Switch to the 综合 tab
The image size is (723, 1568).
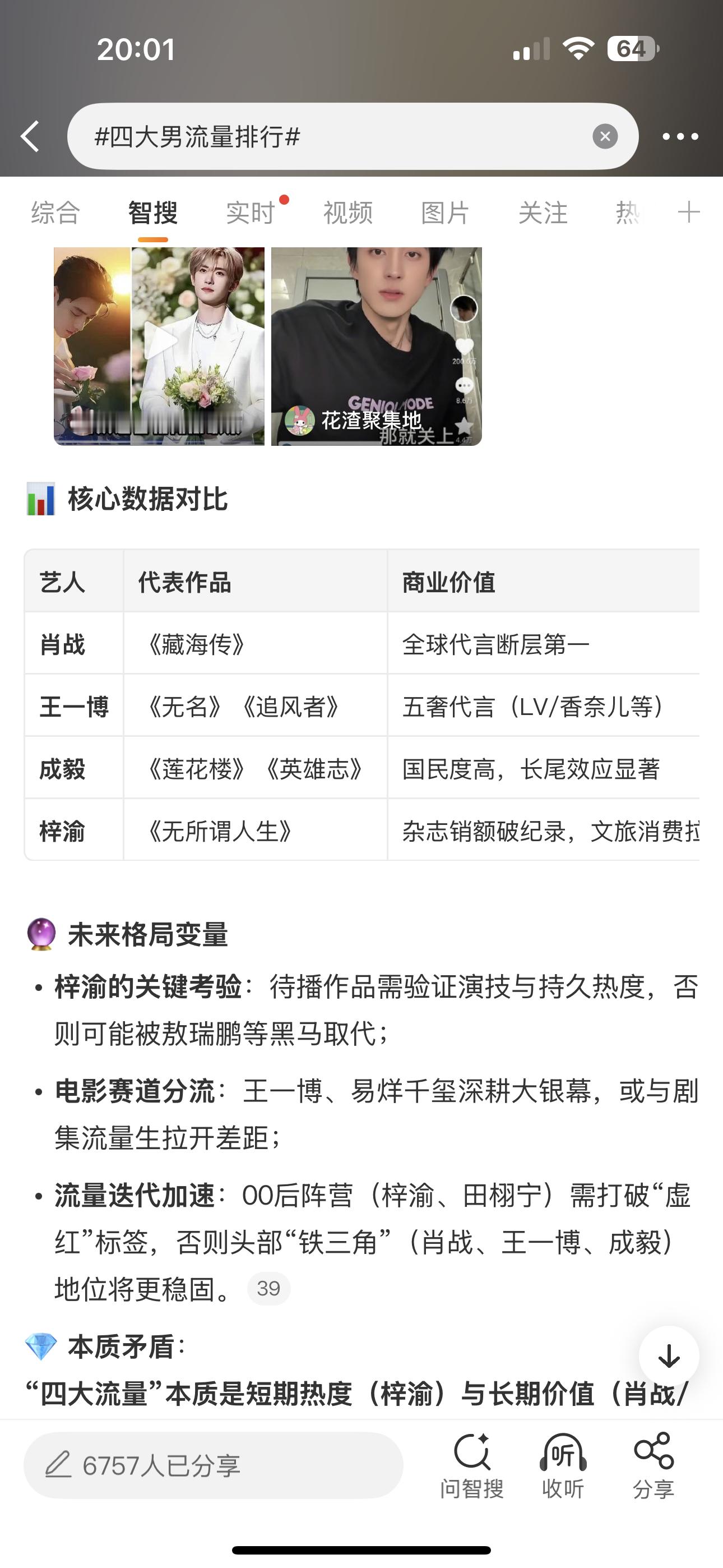(55, 213)
